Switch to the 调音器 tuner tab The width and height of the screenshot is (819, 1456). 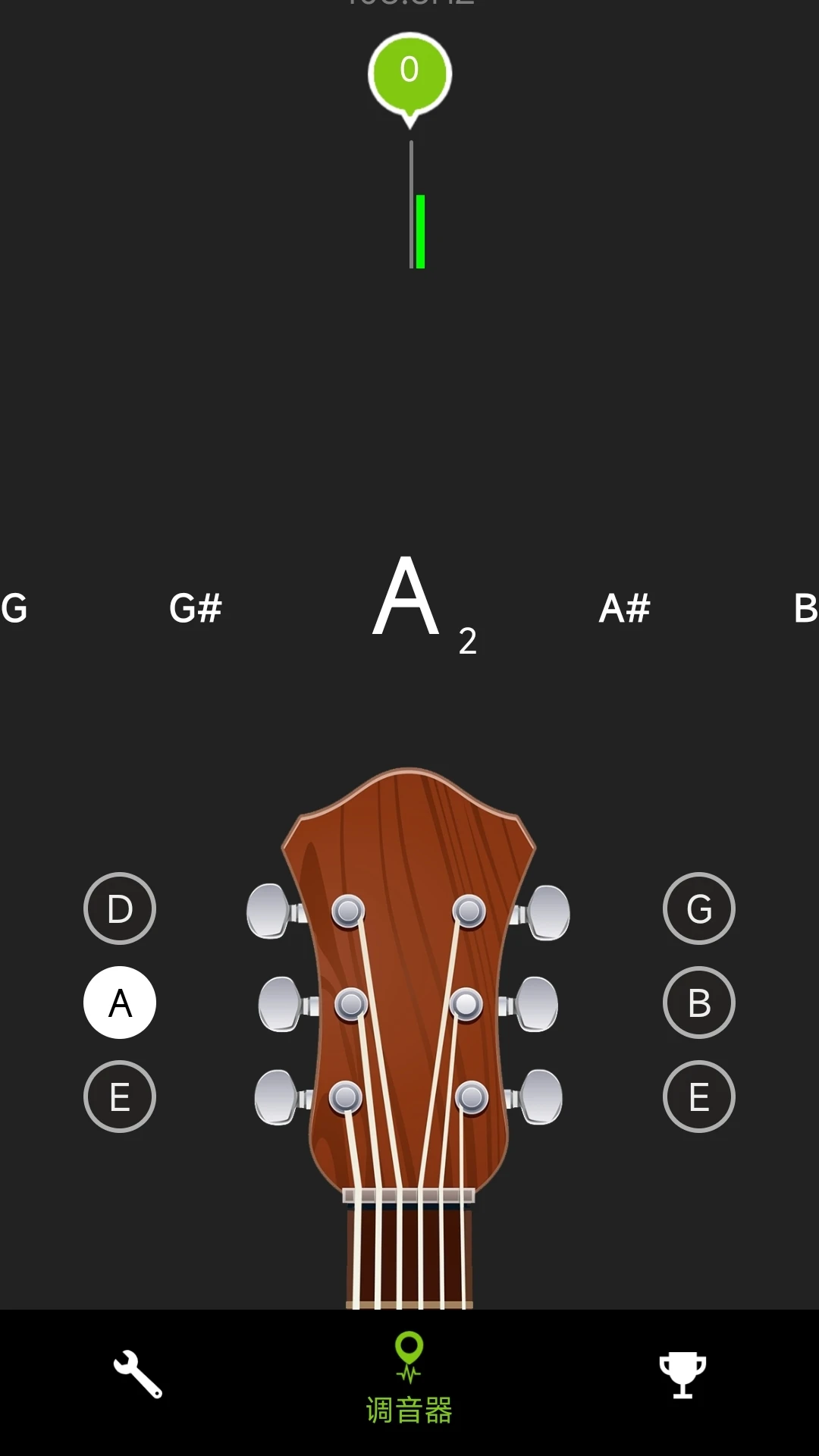click(x=409, y=1380)
